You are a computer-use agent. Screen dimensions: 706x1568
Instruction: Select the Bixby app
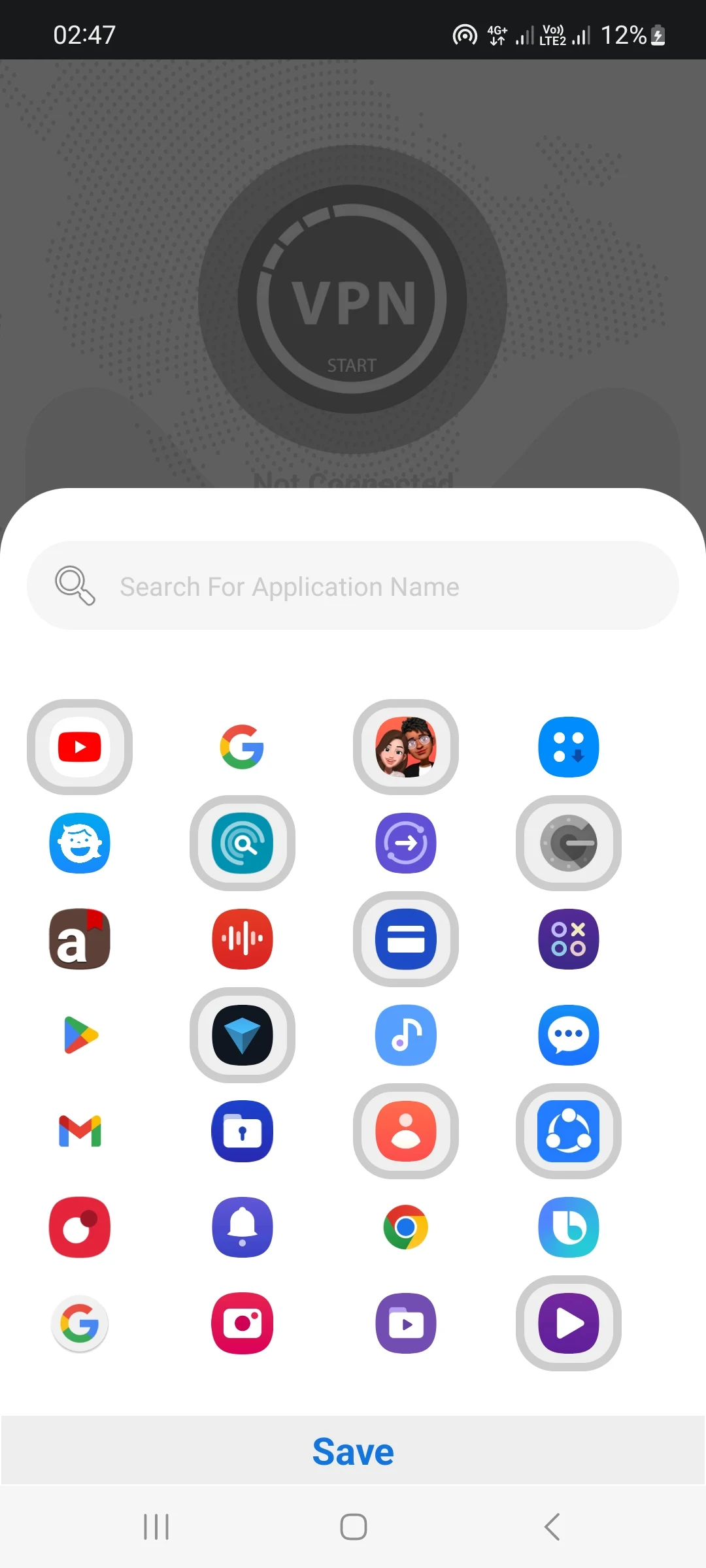568,1227
